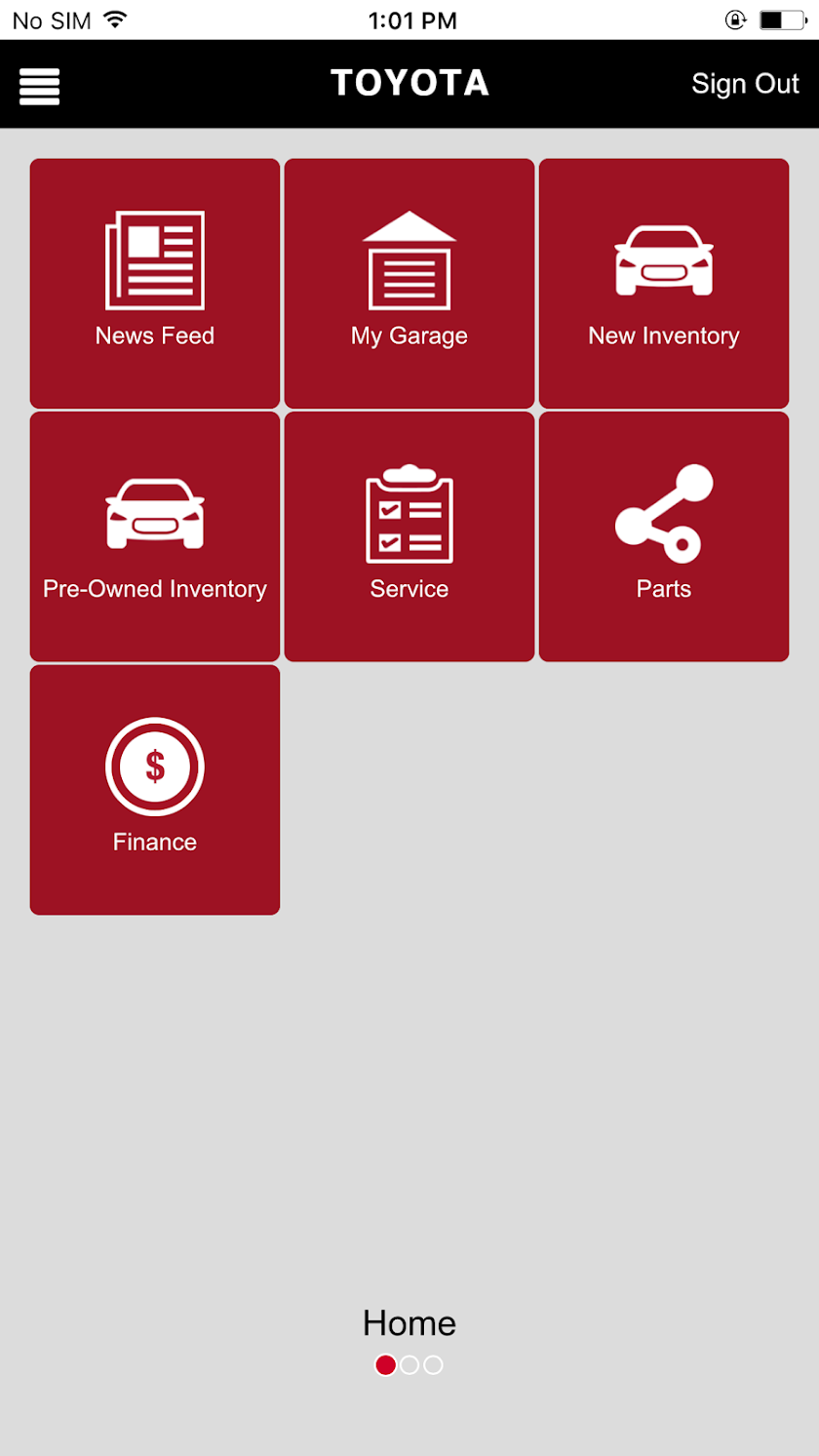This screenshot has width=819, height=1456.
Task: View Pre-Owned Inventory
Action: pos(155,536)
